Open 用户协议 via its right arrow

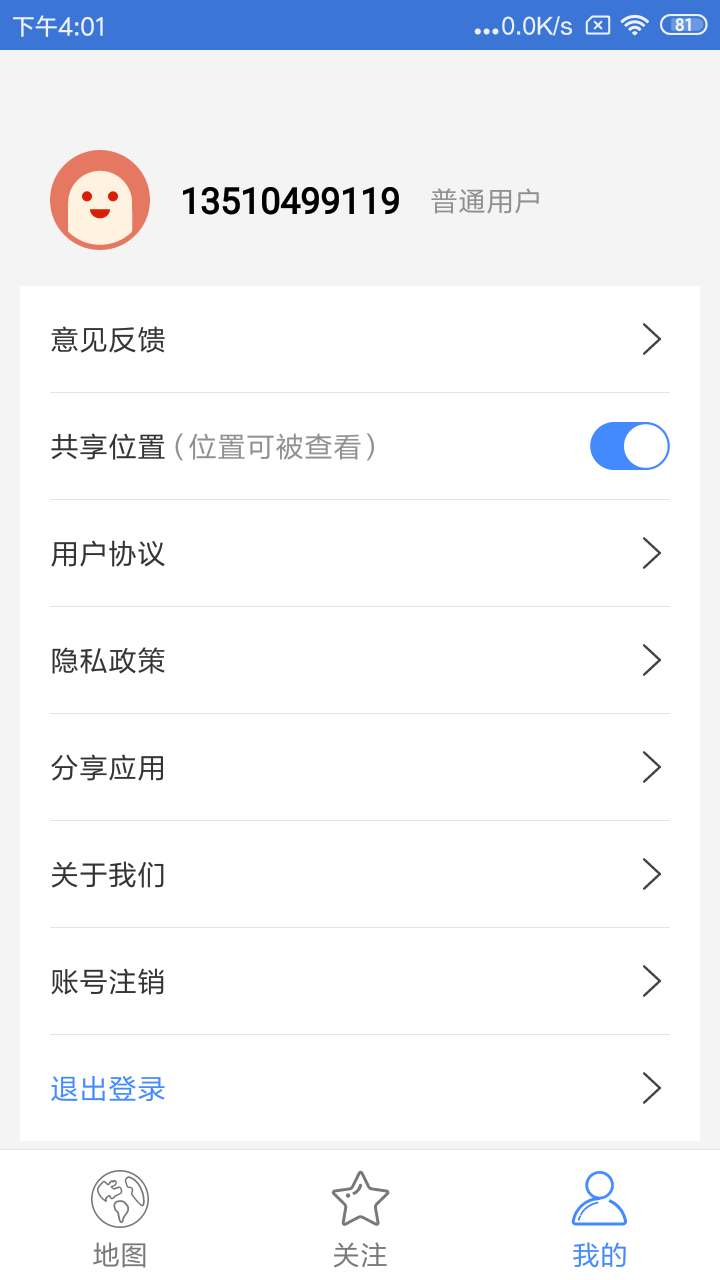coord(652,553)
